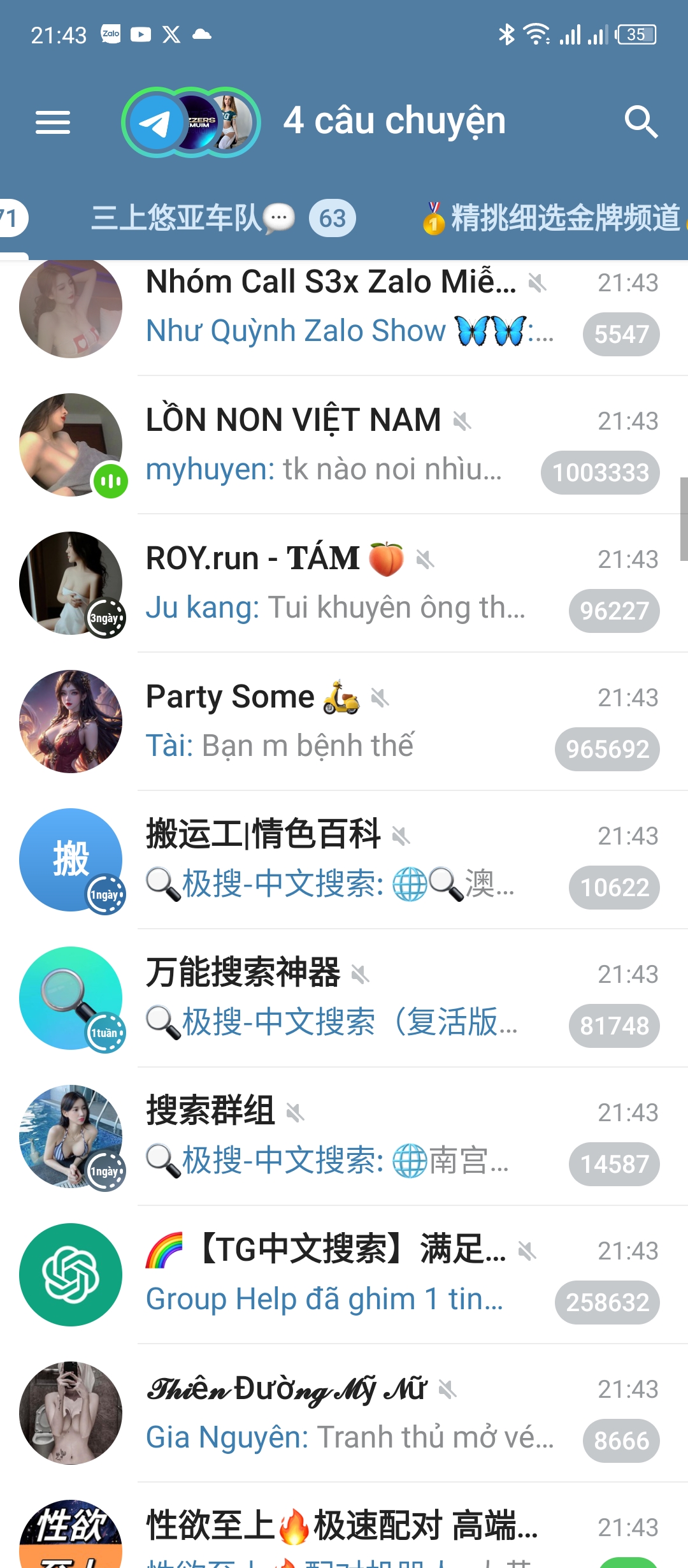Open the 万能搜索神器 chat
The height and width of the screenshot is (1568, 688).
coord(382,998)
